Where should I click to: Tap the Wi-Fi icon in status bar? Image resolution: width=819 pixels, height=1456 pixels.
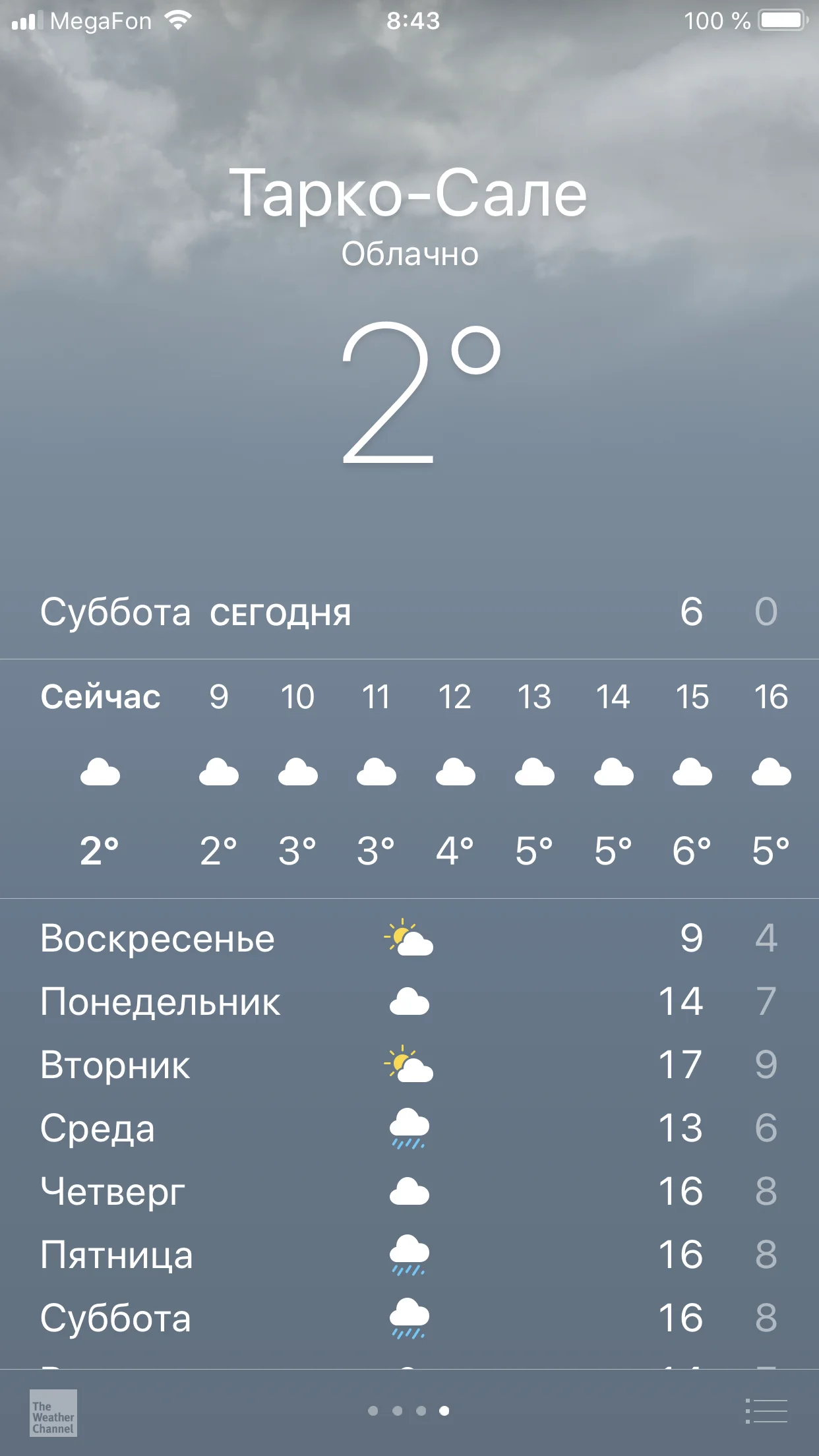coord(178,20)
